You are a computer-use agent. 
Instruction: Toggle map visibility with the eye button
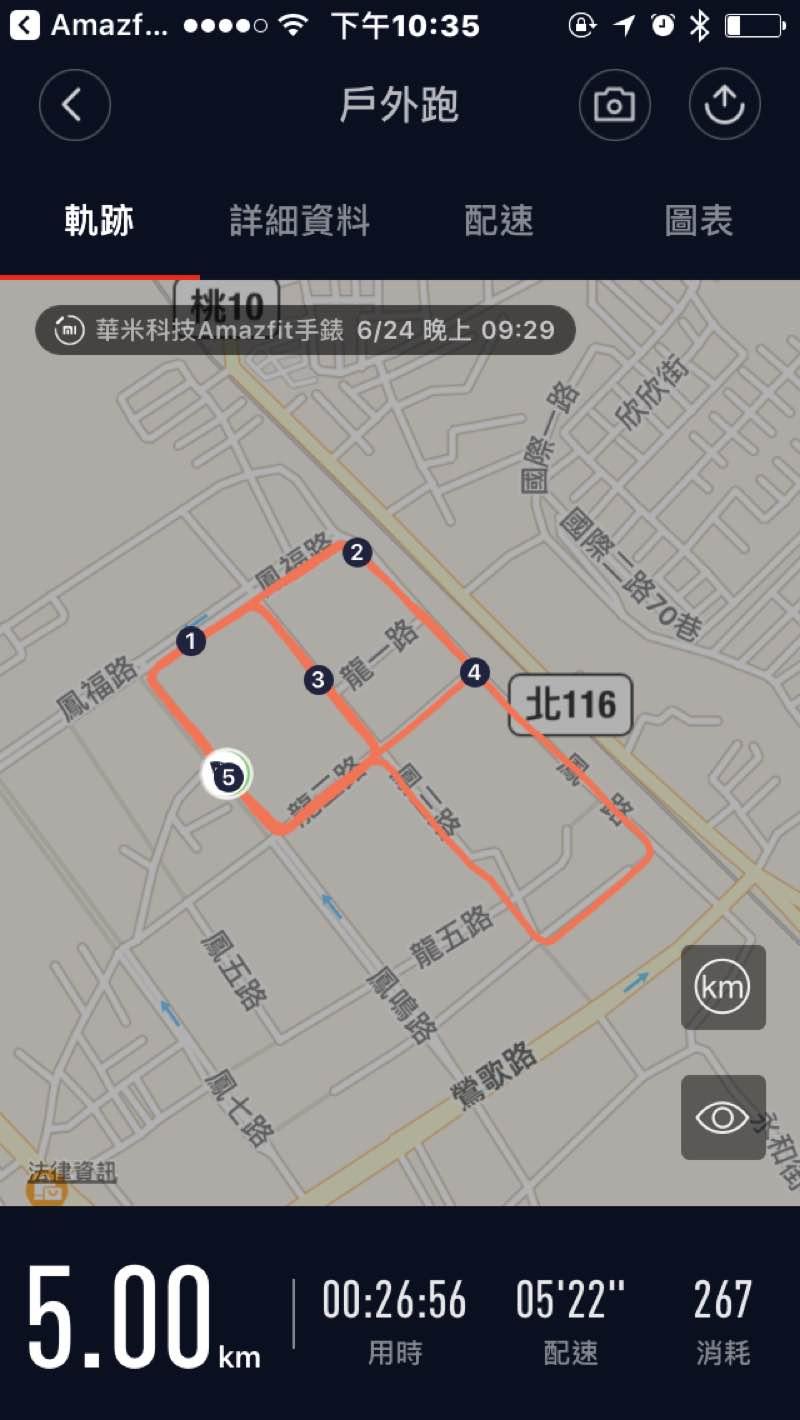coord(723,1117)
